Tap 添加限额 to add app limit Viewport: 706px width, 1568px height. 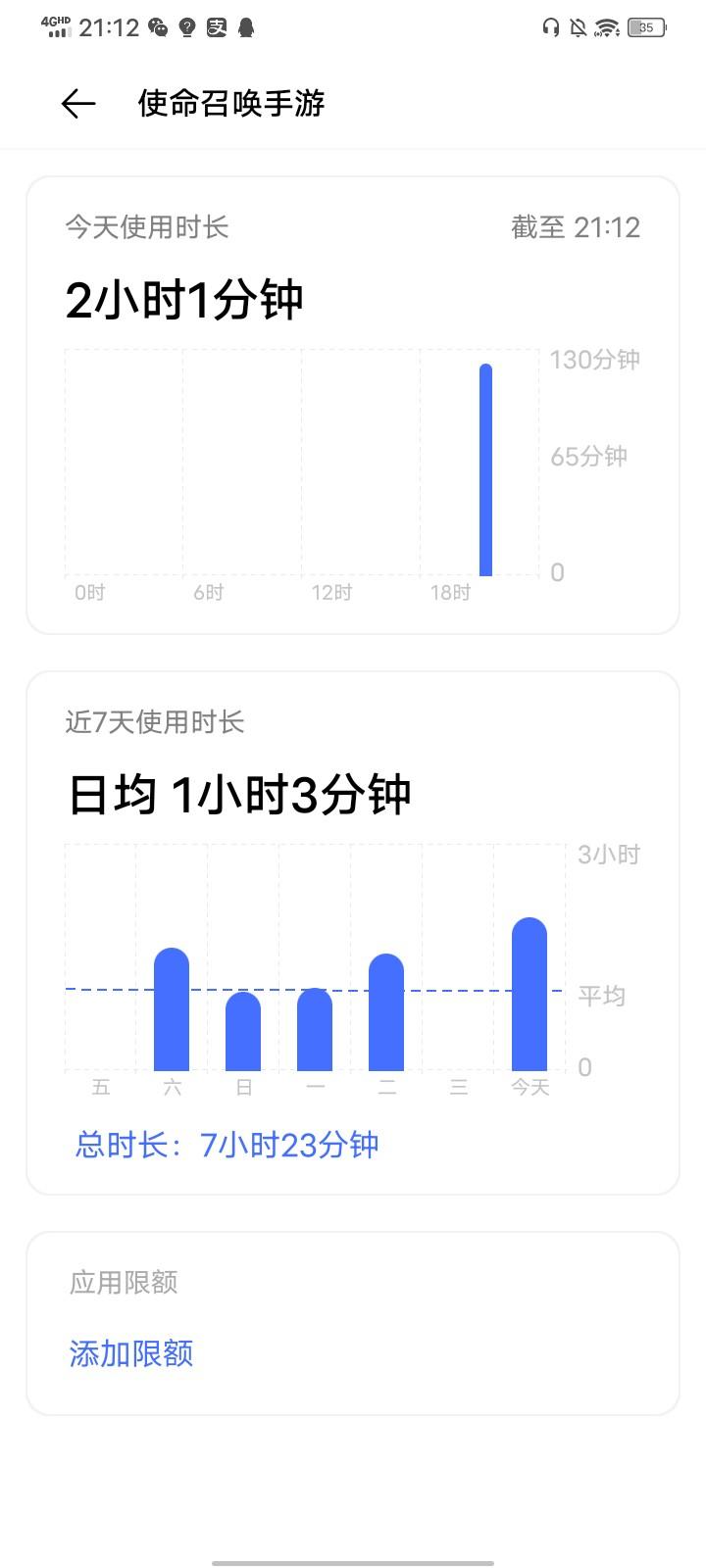[131, 1353]
